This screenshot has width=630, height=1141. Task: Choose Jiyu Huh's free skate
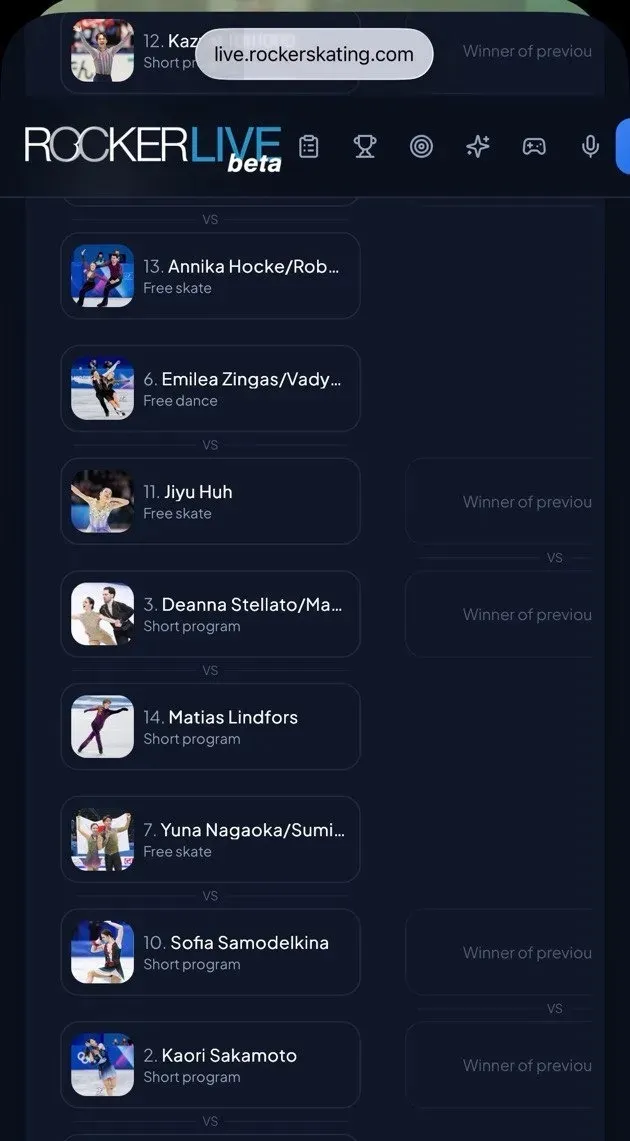[210, 501]
